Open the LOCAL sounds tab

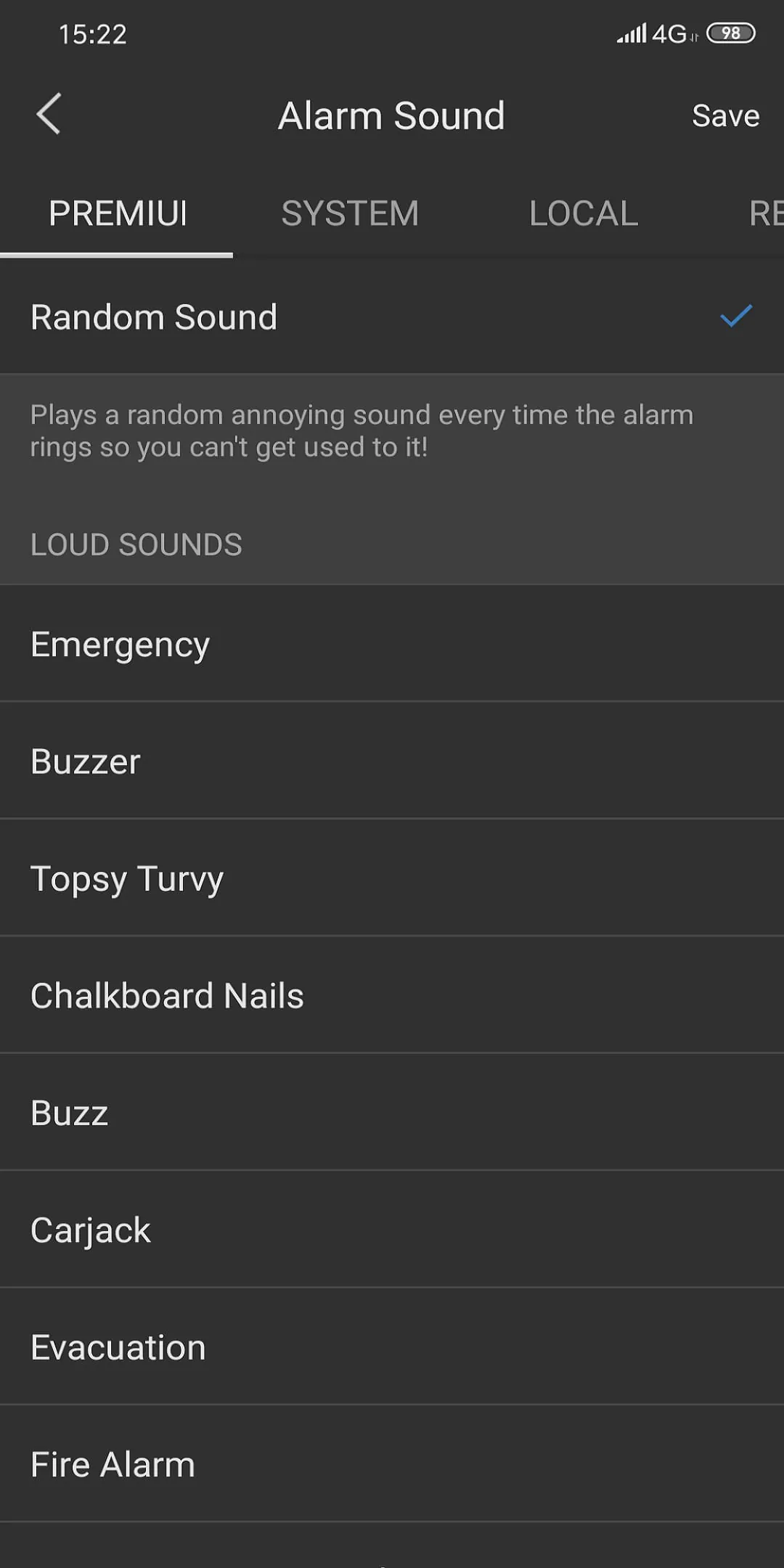[x=583, y=213]
